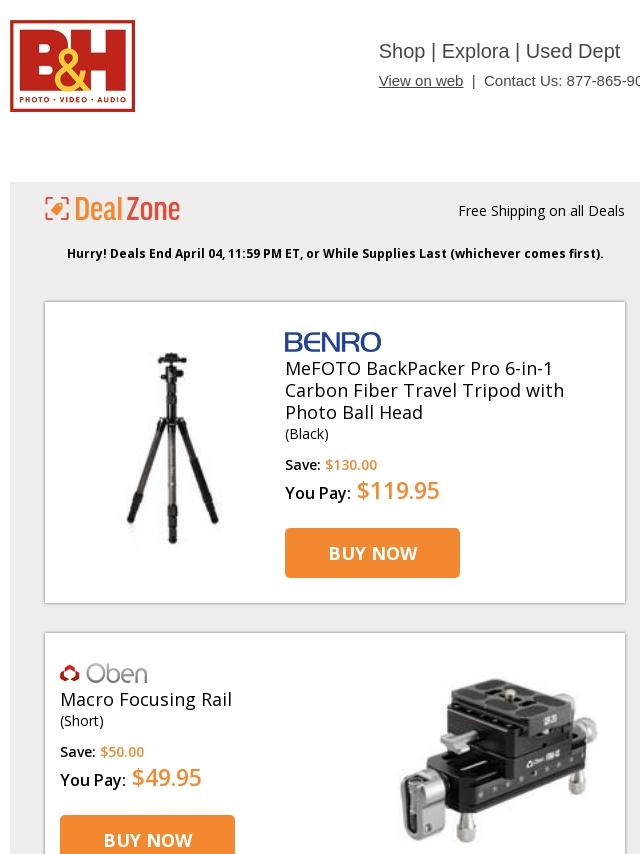The image size is (640, 854).
Task: Open the MeFOTO BackPacker Pro tripod title
Action: click(424, 390)
